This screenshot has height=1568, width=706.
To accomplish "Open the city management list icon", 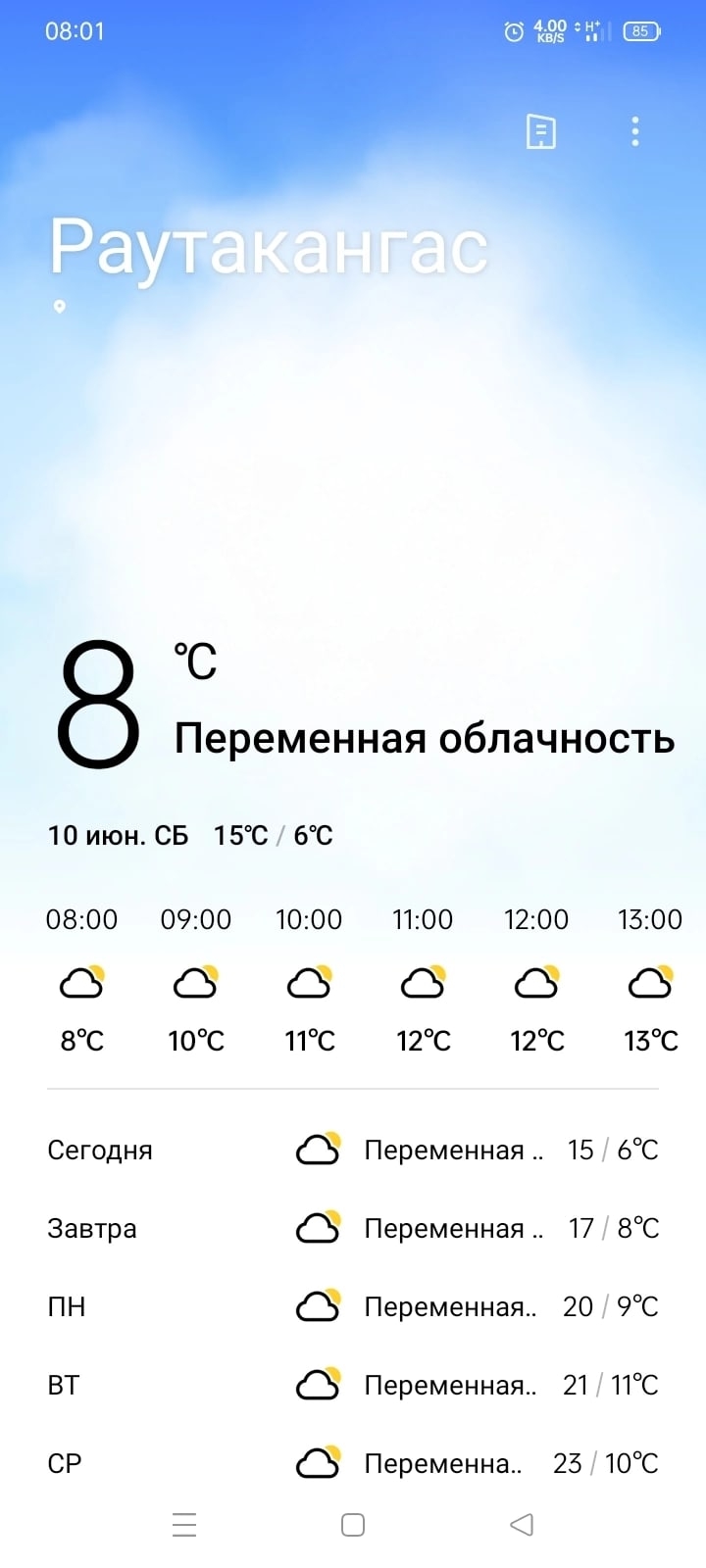I will point(540,131).
